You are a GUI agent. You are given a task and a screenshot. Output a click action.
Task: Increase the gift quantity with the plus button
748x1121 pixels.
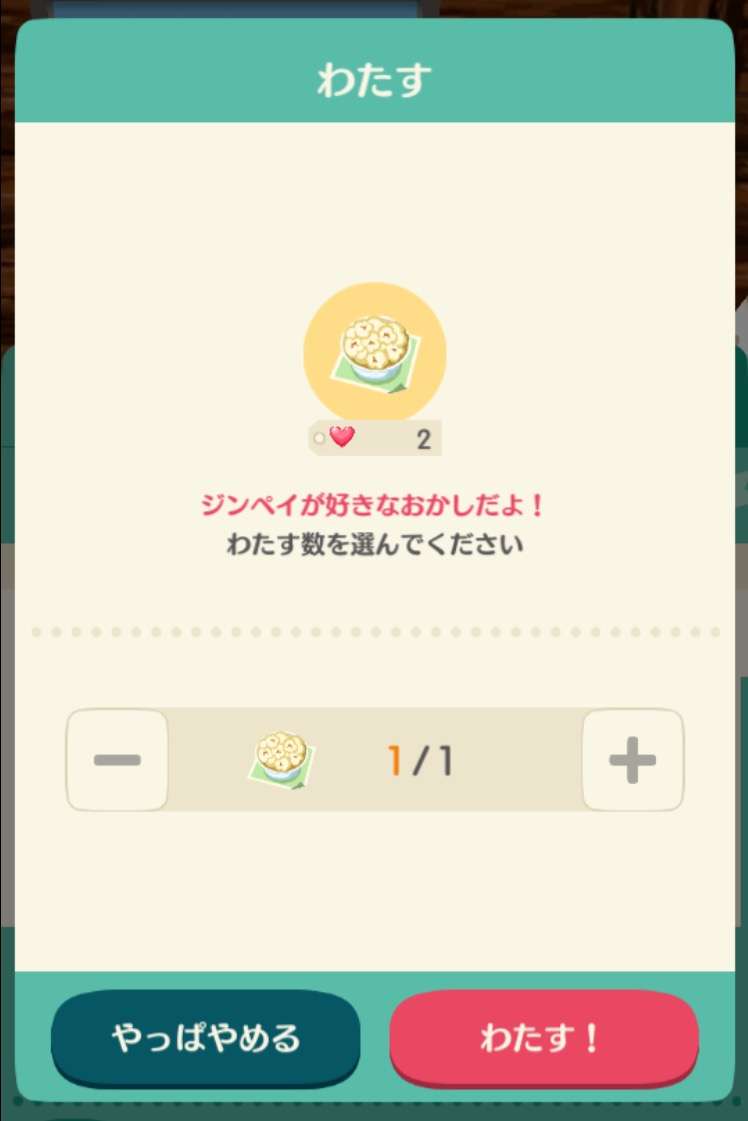coord(632,760)
